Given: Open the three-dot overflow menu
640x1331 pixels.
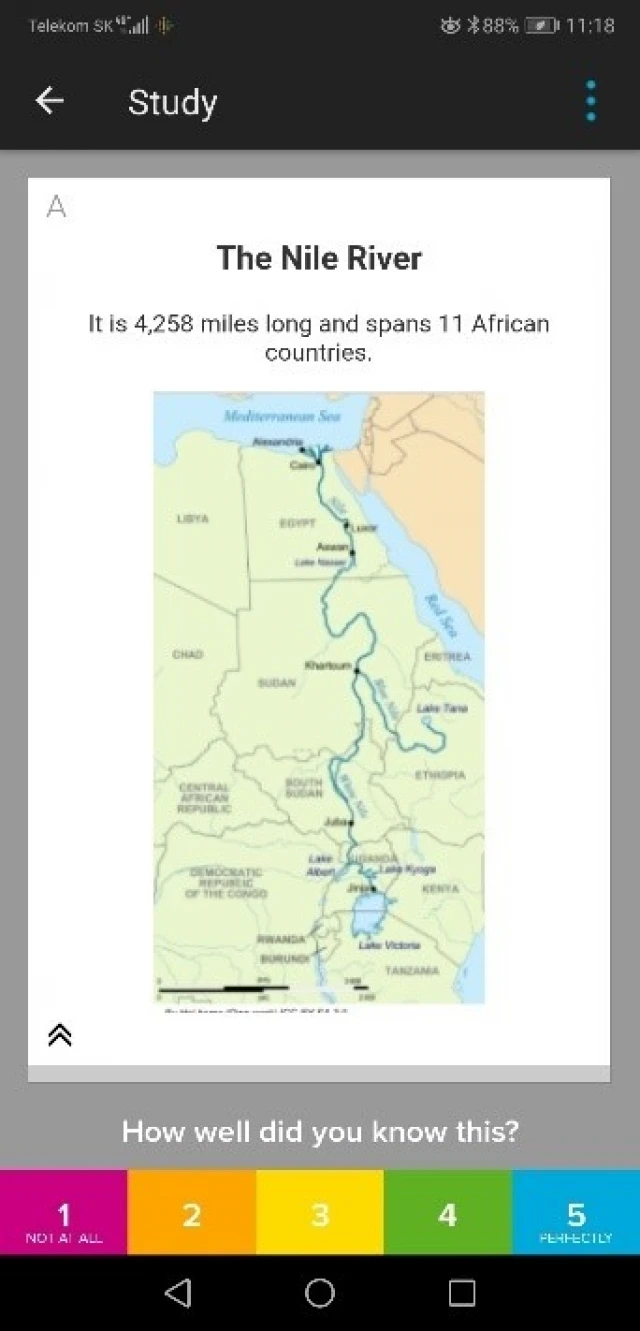Looking at the screenshot, I should (x=591, y=101).
